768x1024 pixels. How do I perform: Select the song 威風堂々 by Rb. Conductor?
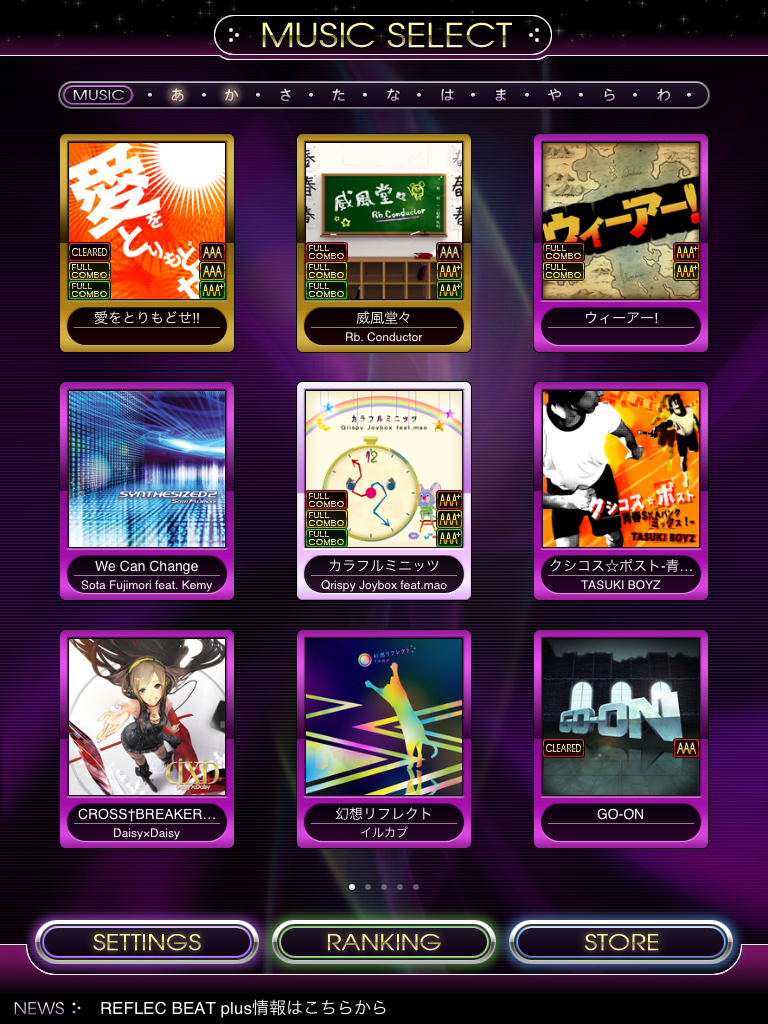[384, 243]
